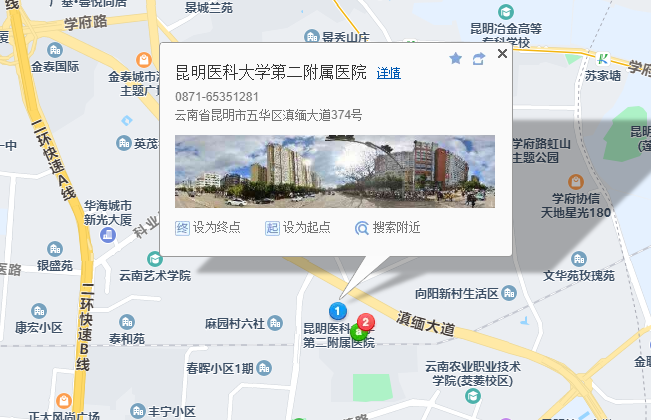Select blue map marker number 1
Viewport: 651px width, 420px height.
coord(339,312)
